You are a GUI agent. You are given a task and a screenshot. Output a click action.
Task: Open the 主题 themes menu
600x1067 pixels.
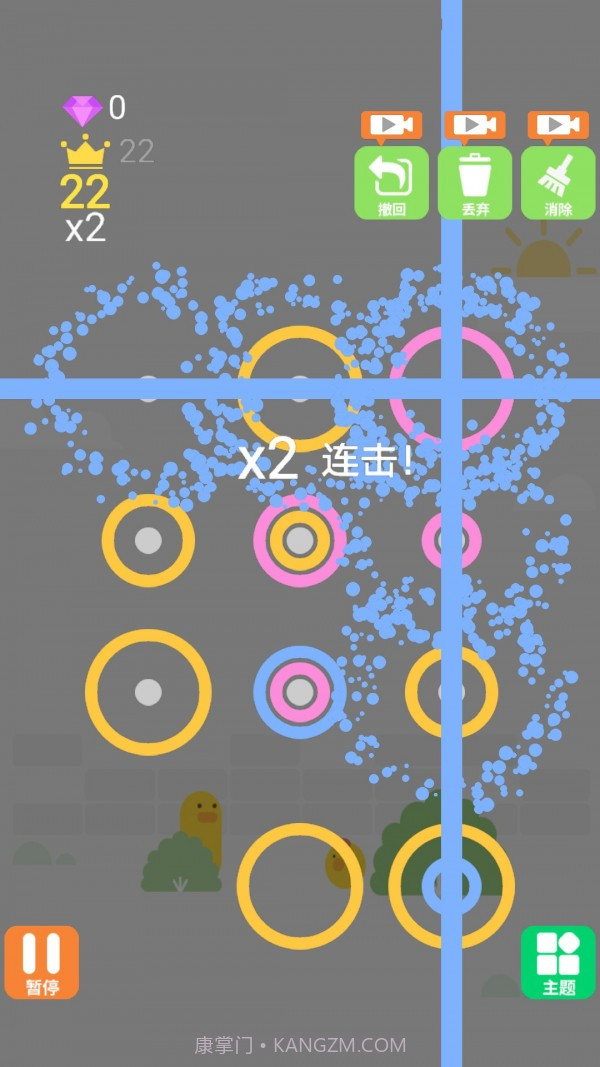(x=558, y=961)
